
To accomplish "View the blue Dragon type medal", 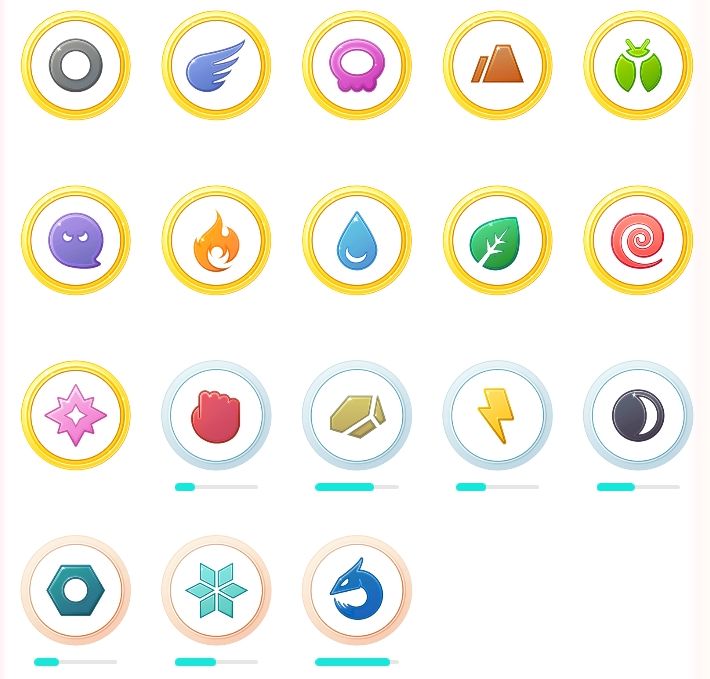I will [357, 591].
